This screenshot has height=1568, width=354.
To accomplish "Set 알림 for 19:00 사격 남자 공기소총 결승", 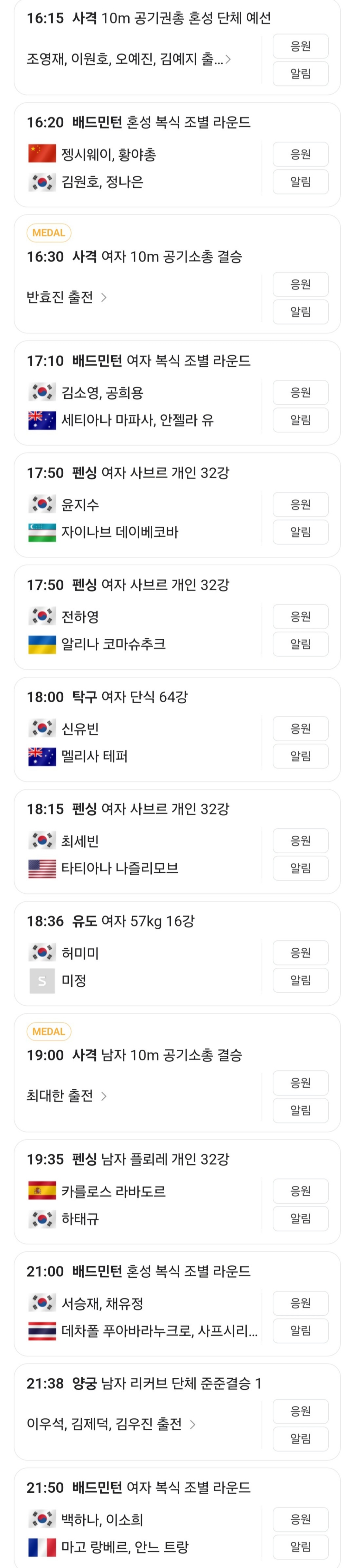I will (x=300, y=1110).
